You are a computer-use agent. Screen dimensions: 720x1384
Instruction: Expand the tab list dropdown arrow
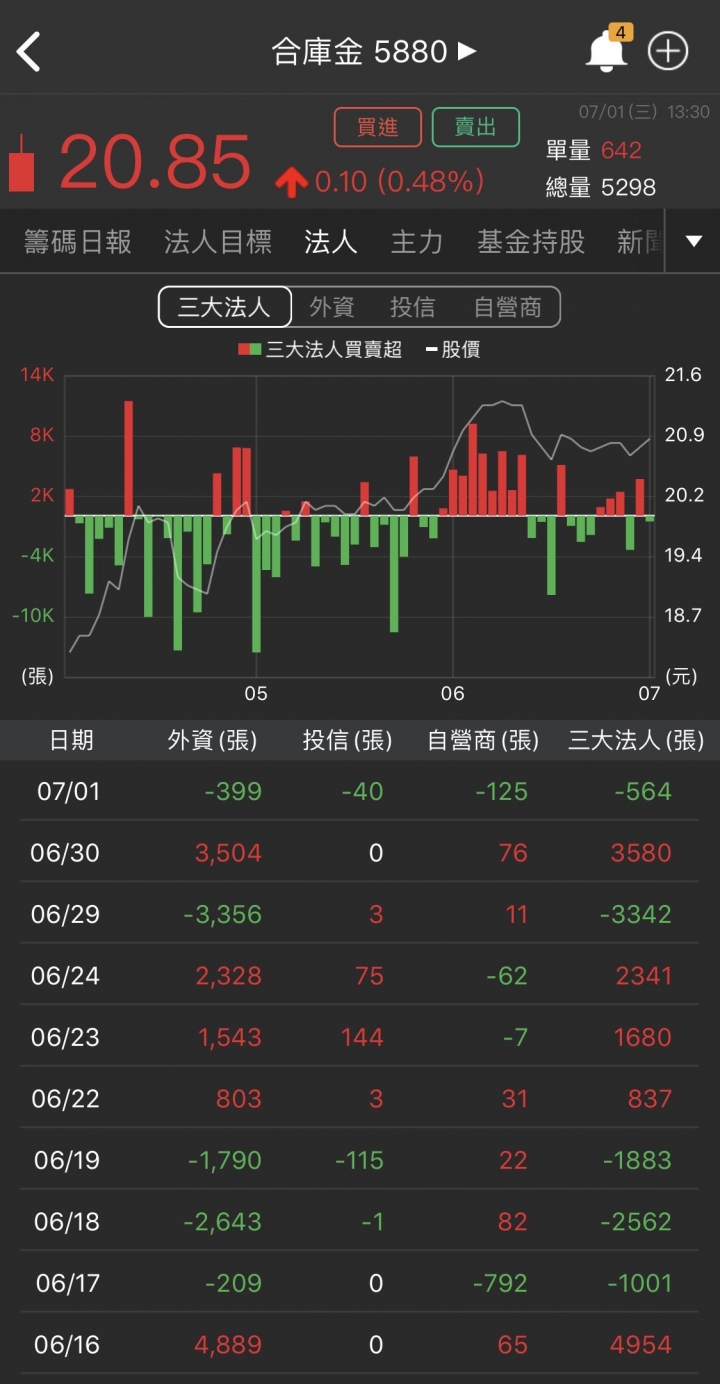click(693, 241)
